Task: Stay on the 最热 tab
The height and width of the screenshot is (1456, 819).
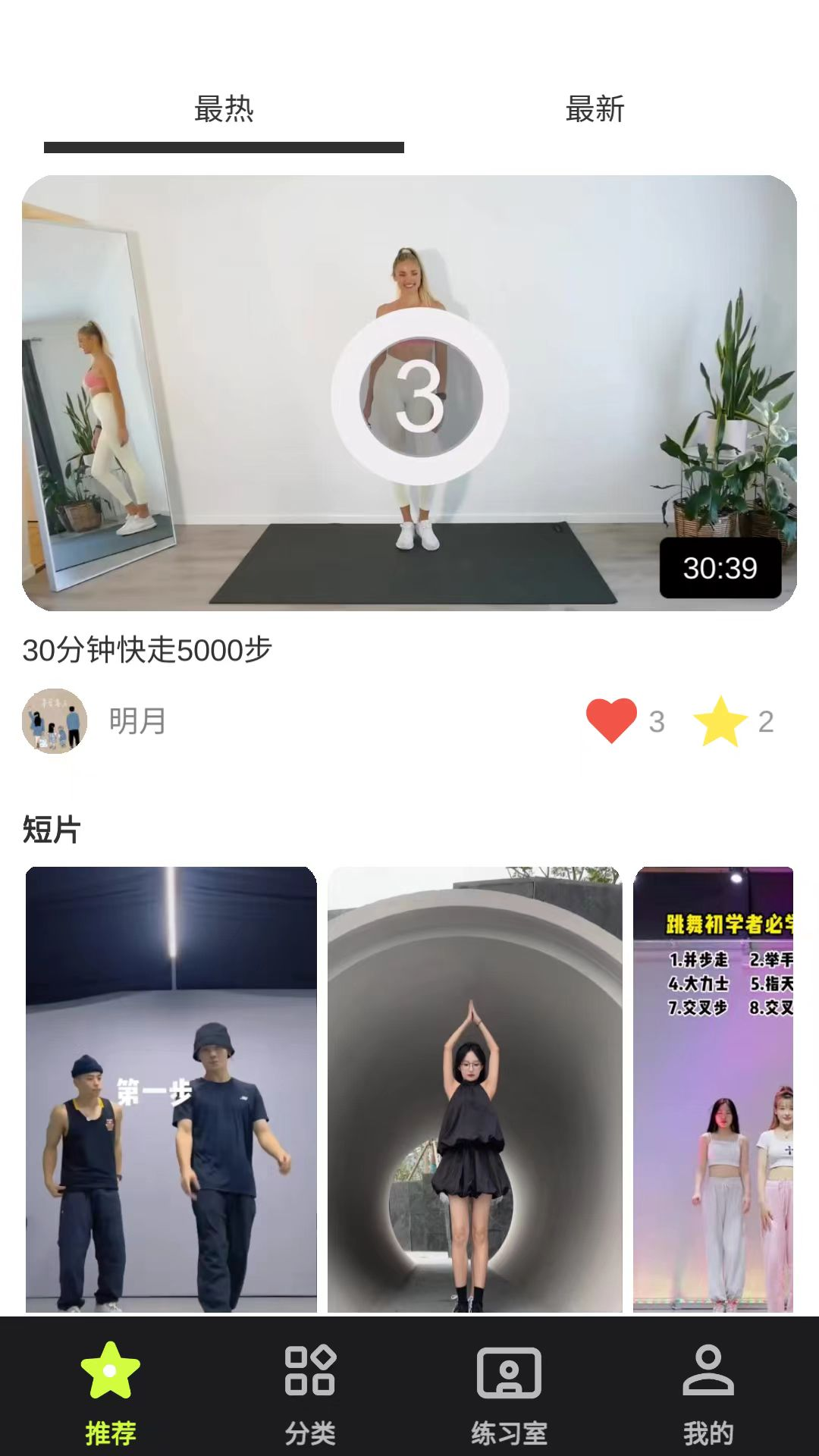Action: click(x=225, y=111)
